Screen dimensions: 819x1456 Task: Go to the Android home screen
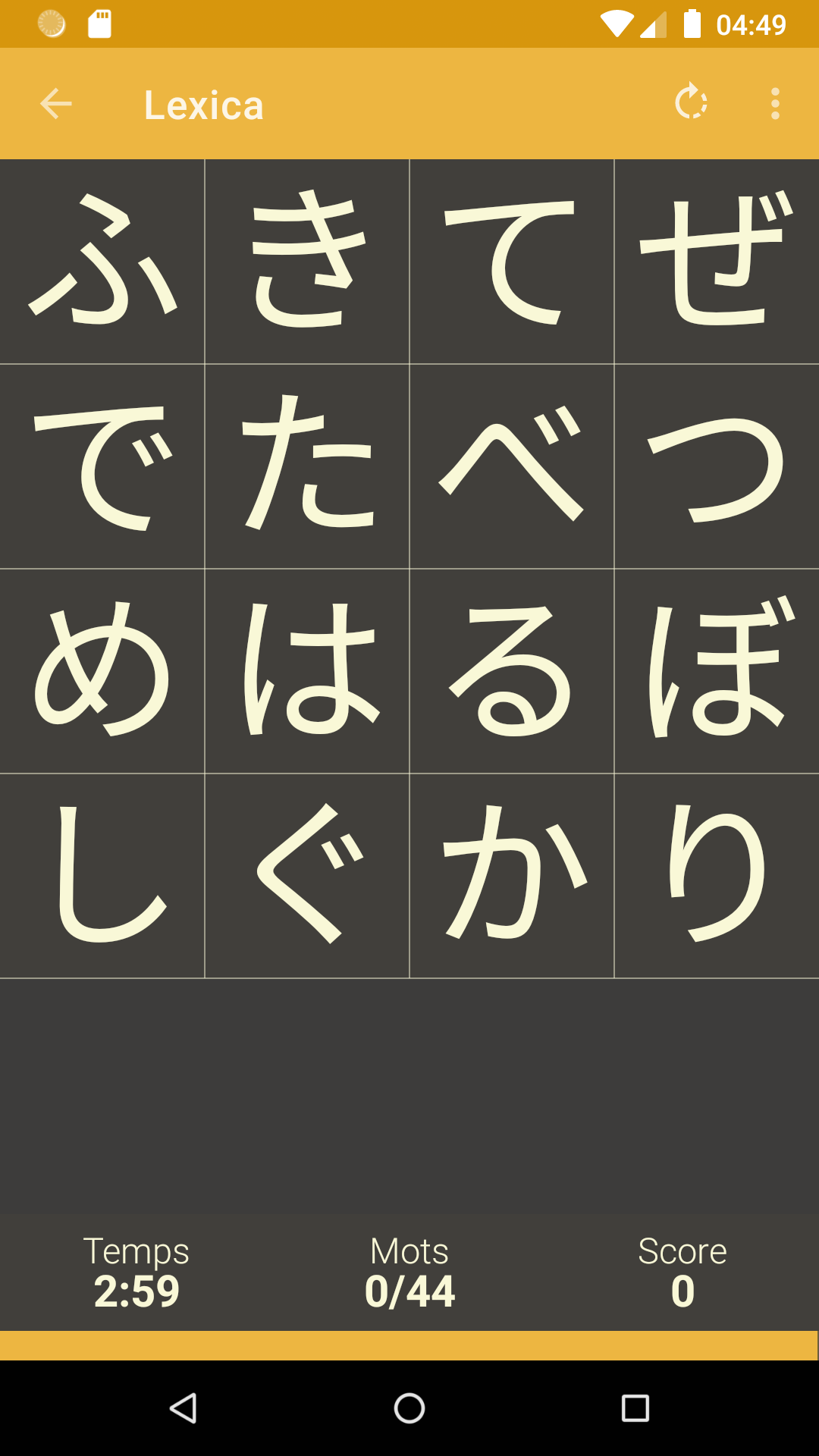tap(409, 1408)
